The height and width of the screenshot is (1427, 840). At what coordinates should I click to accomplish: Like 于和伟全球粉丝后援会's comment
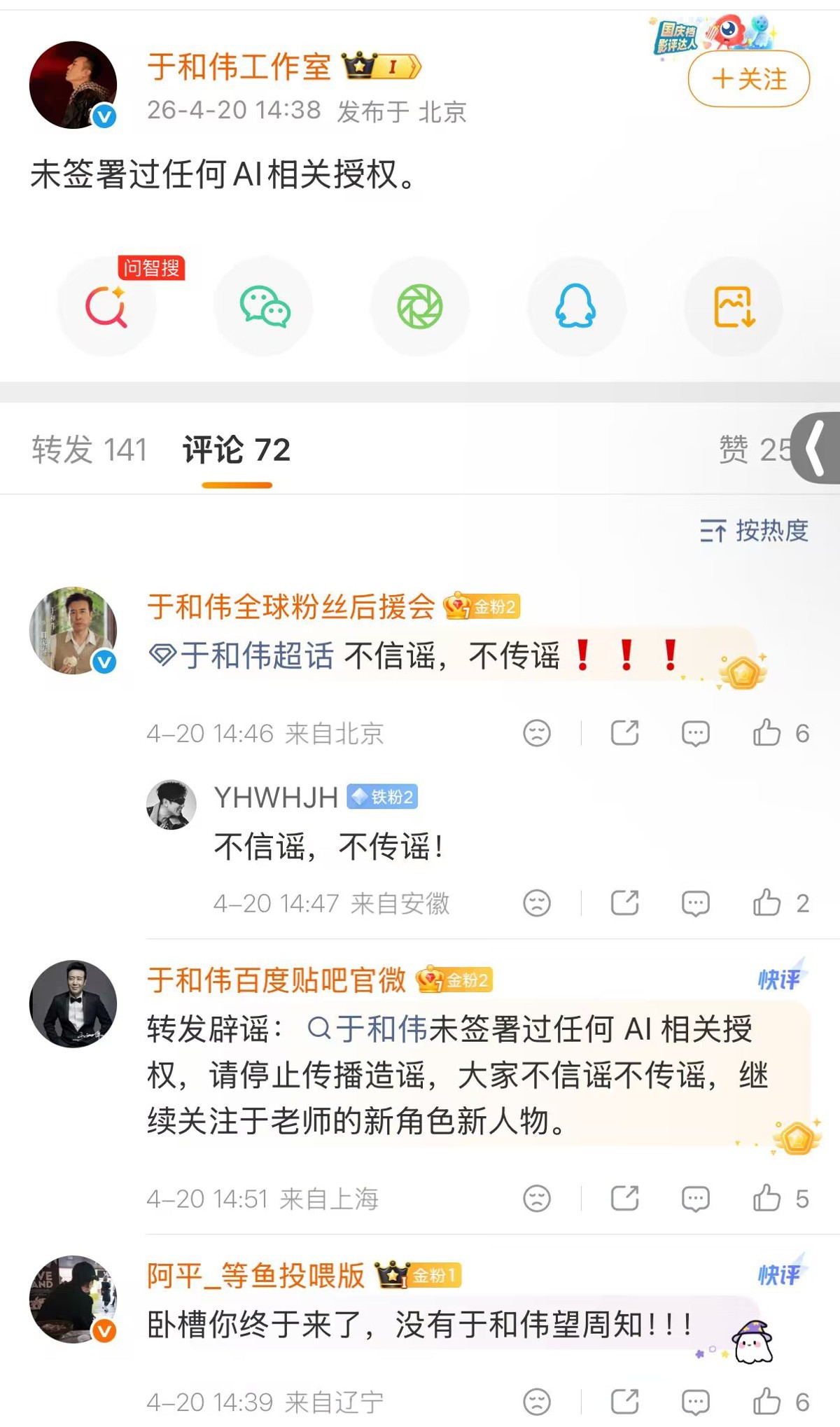[767, 733]
